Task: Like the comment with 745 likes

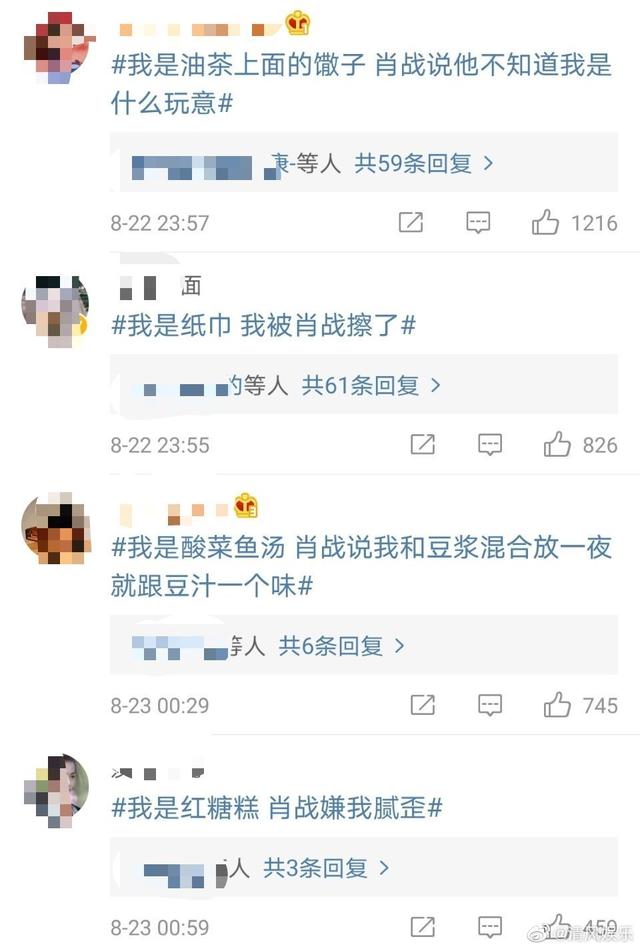Action: 557,706
